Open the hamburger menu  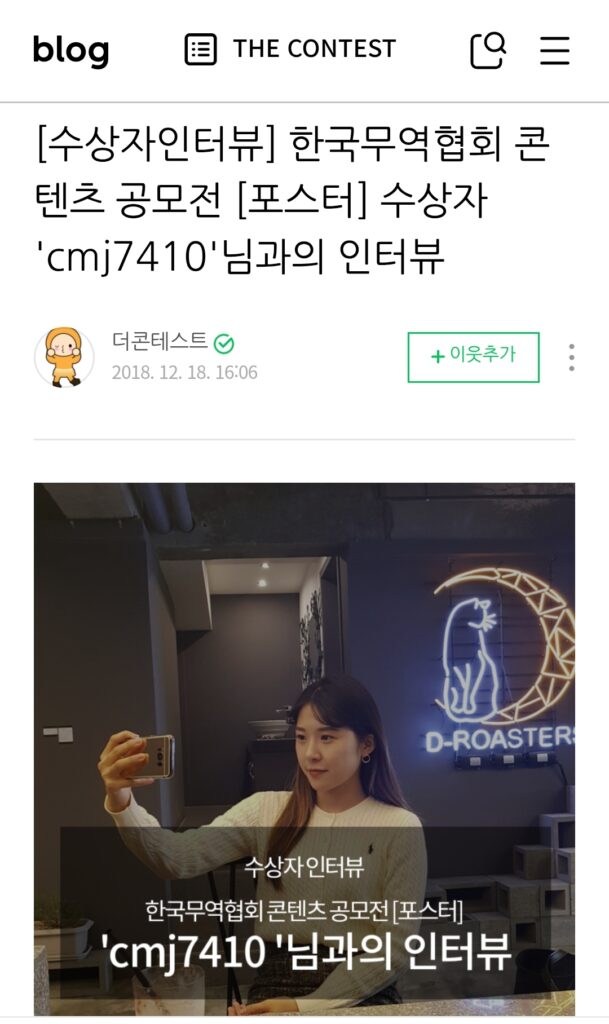coord(555,50)
